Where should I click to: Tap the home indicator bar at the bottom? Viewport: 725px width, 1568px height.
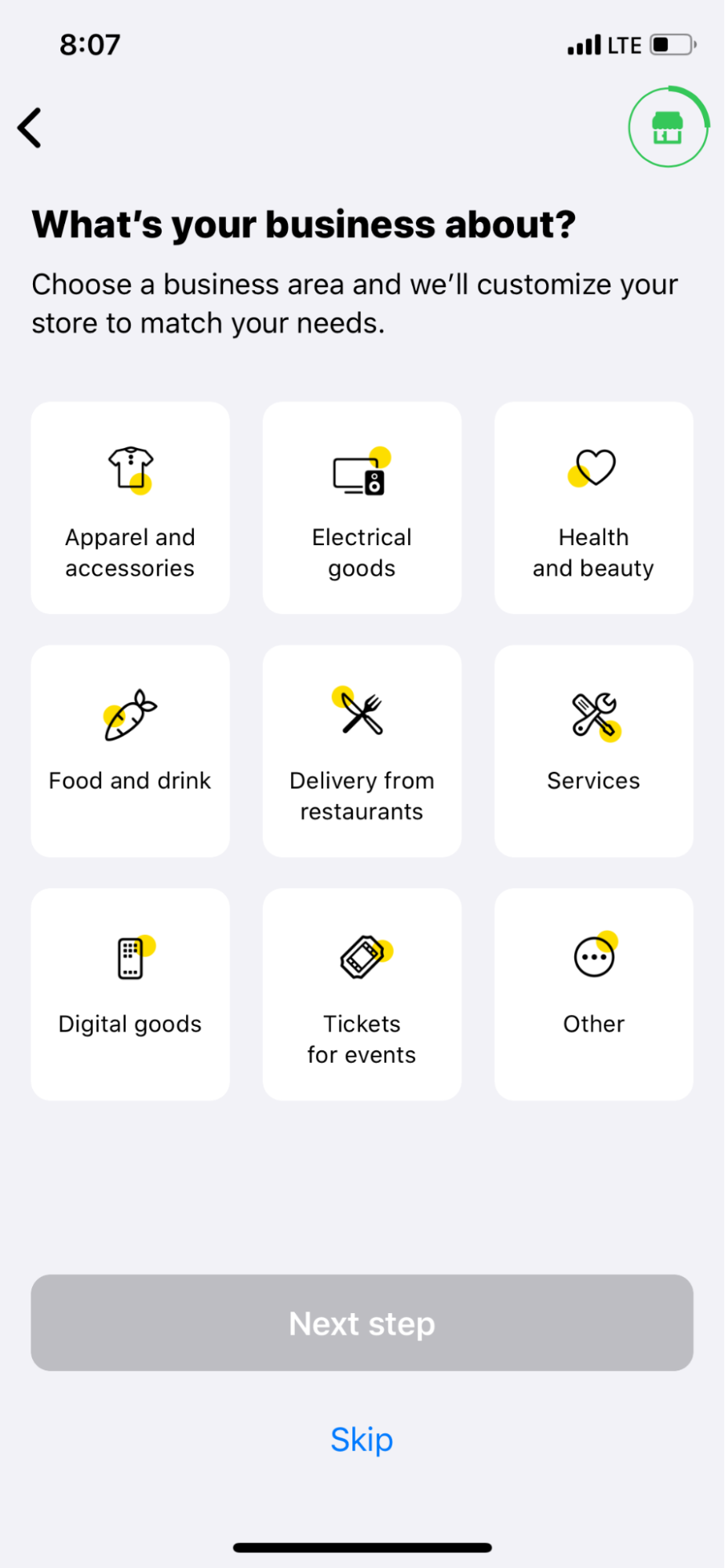tap(362, 1541)
